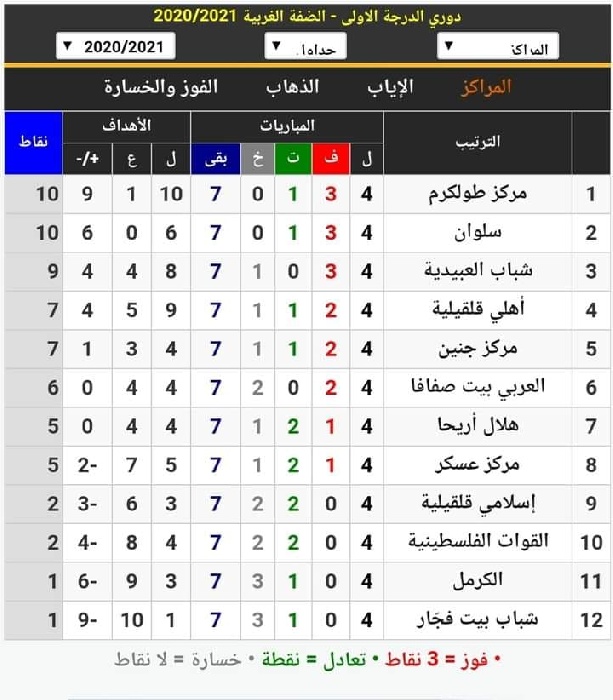Switch to the المراكز tab

[x=486, y=87]
